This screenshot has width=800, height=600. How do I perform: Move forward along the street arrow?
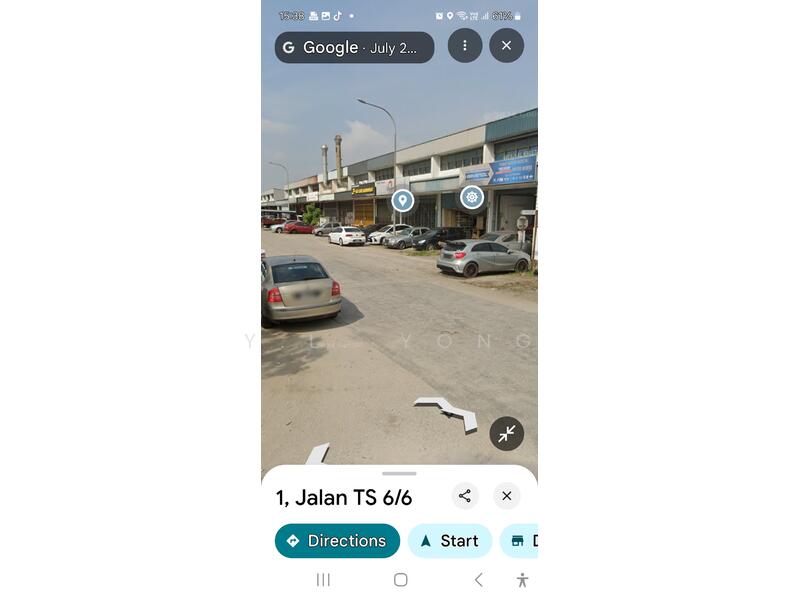[447, 412]
